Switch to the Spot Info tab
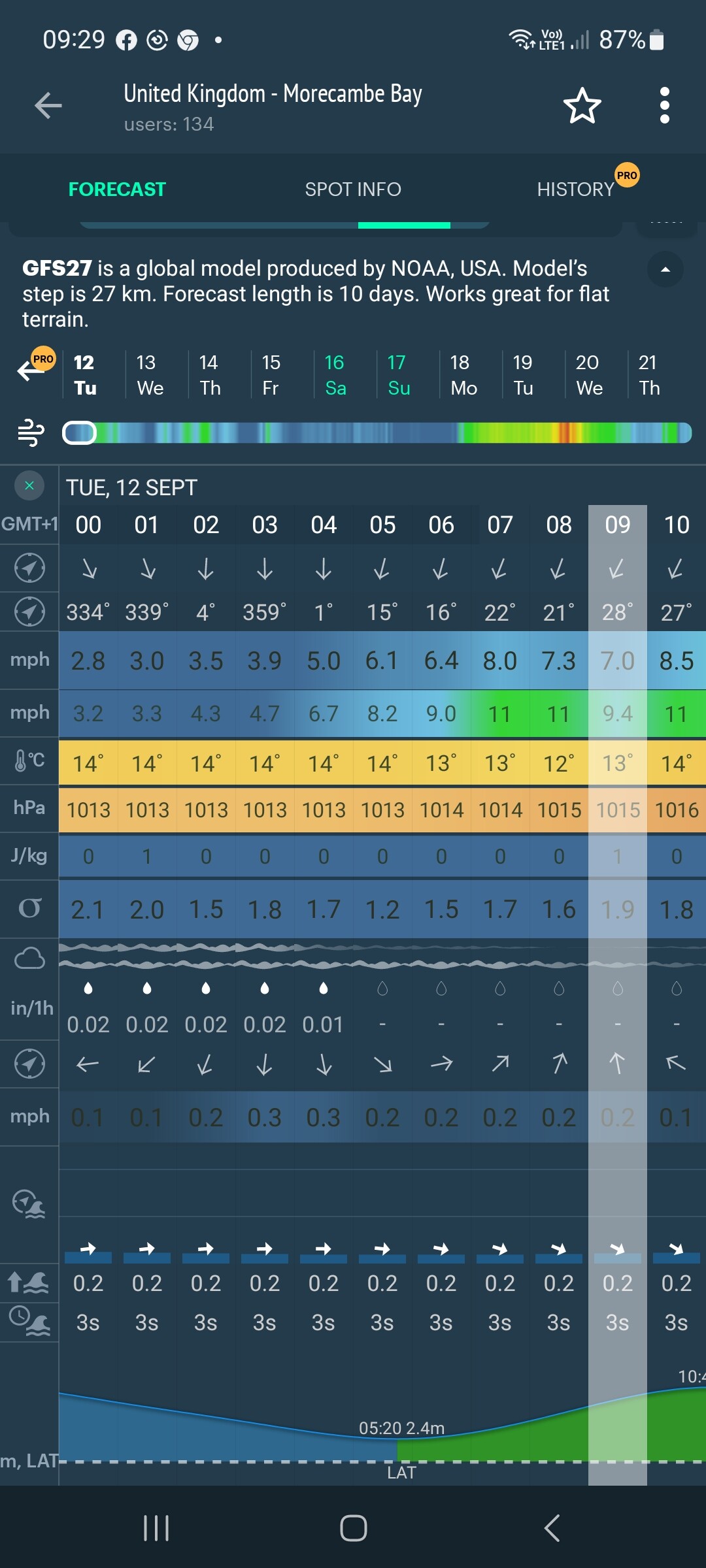Screen dimensions: 706x1568 click(353, 189)
